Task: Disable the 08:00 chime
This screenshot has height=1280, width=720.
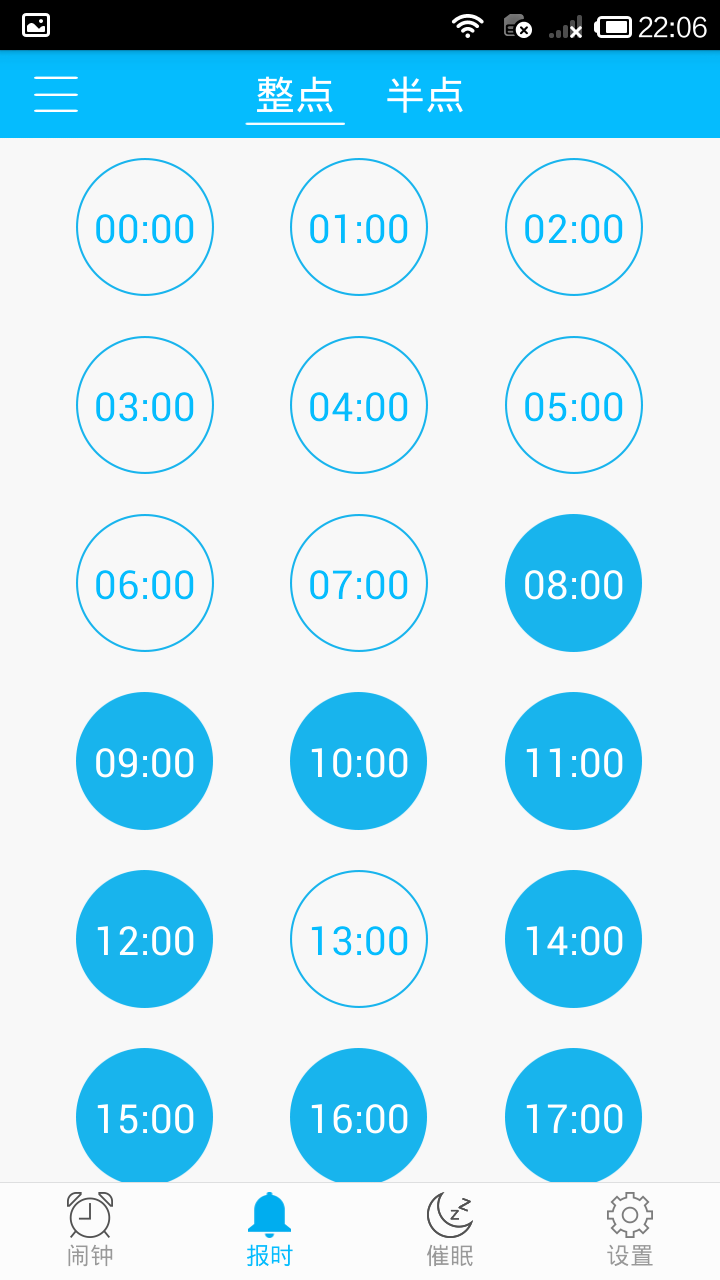Action: (574, 583)
